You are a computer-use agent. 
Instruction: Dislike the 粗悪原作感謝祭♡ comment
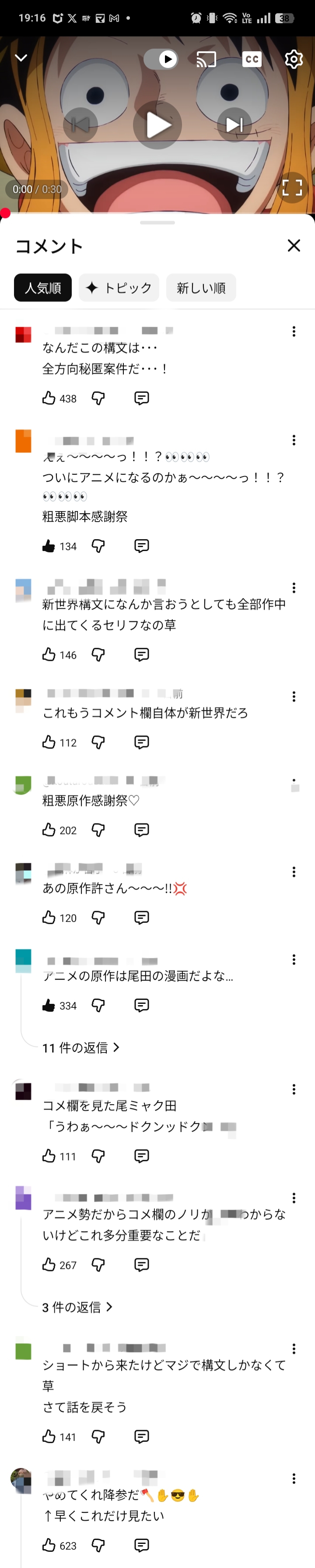[98, 830]
